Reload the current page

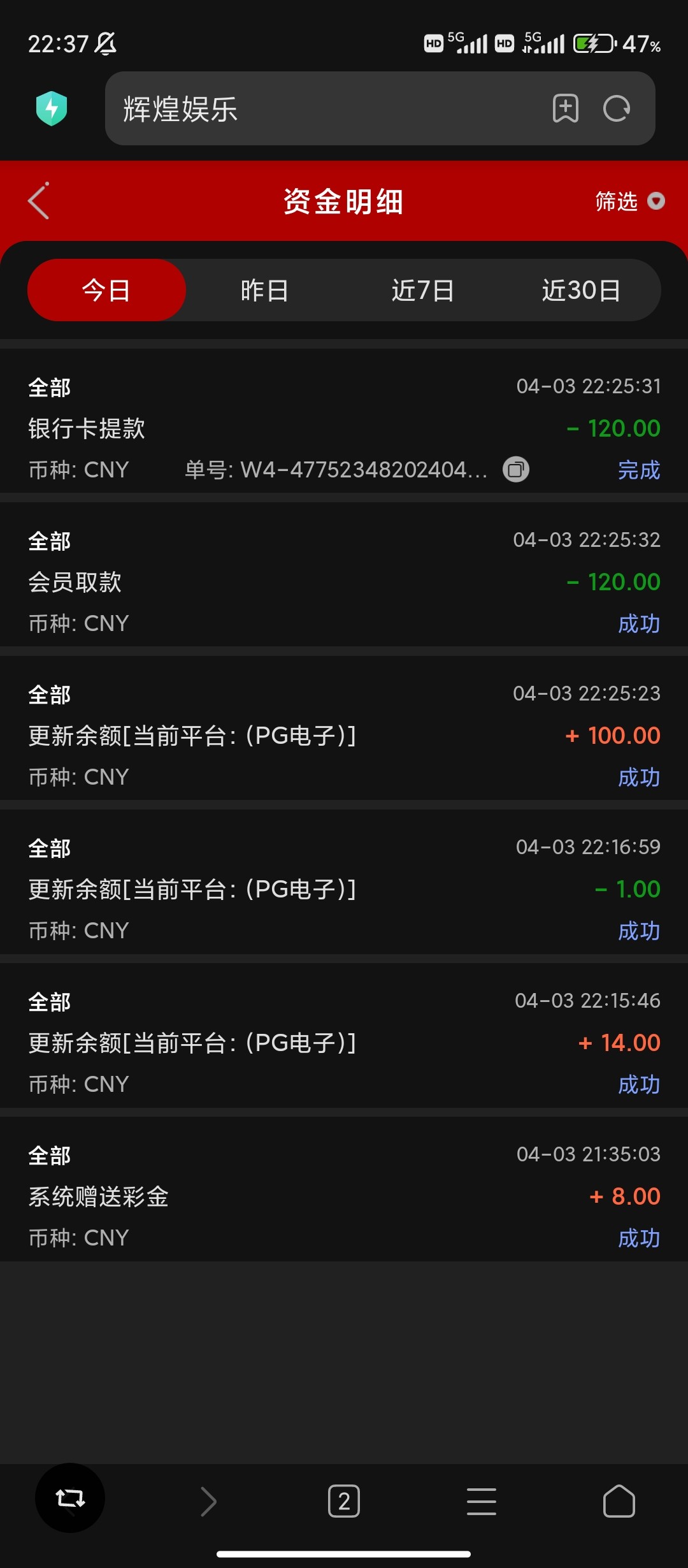[617, 108]
